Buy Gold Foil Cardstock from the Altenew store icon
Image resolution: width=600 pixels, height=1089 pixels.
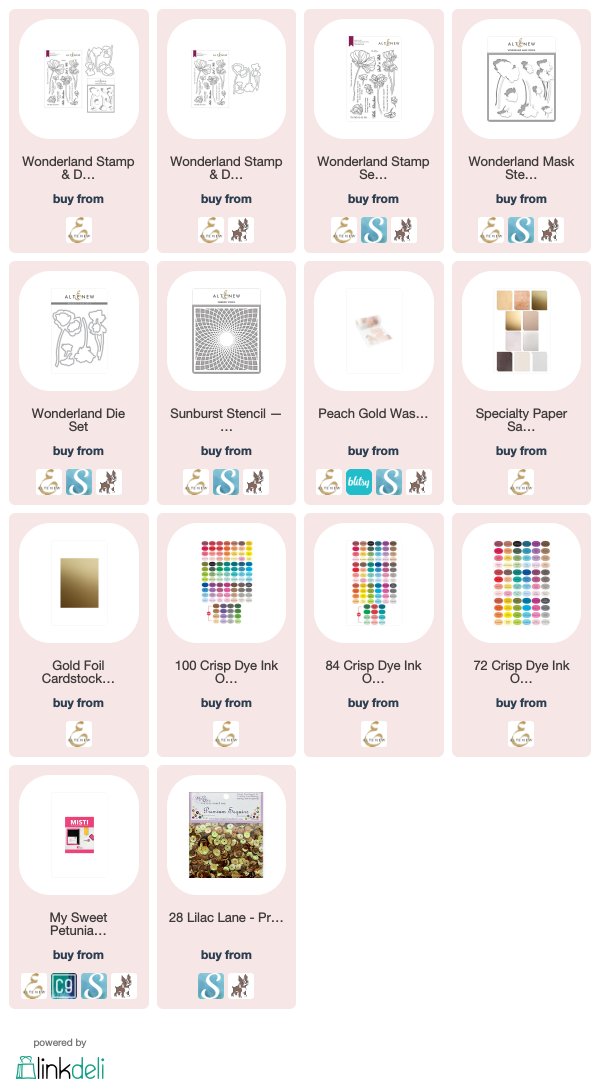pos(79,734)
